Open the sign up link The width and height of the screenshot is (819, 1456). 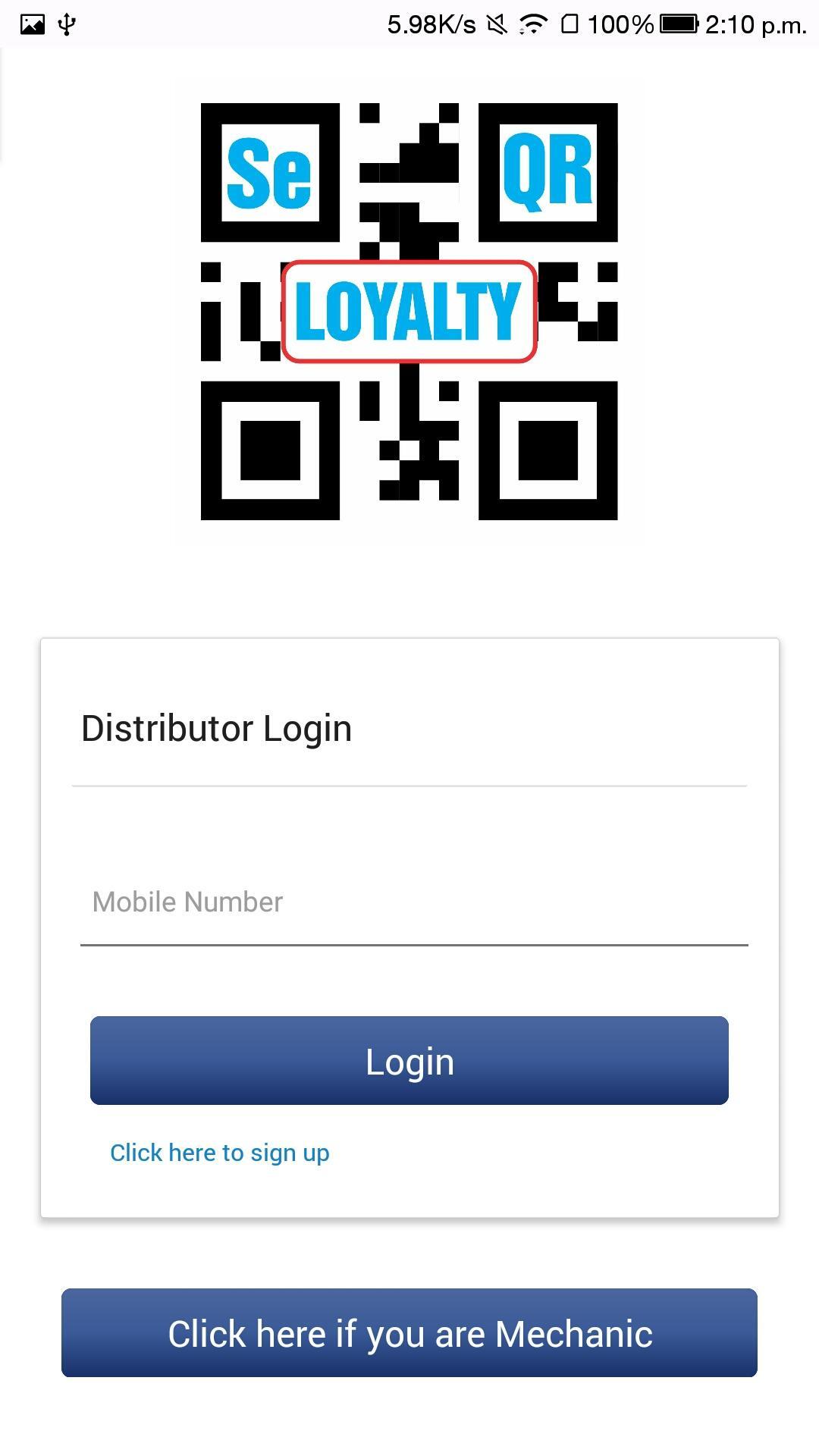(220, 1153)
